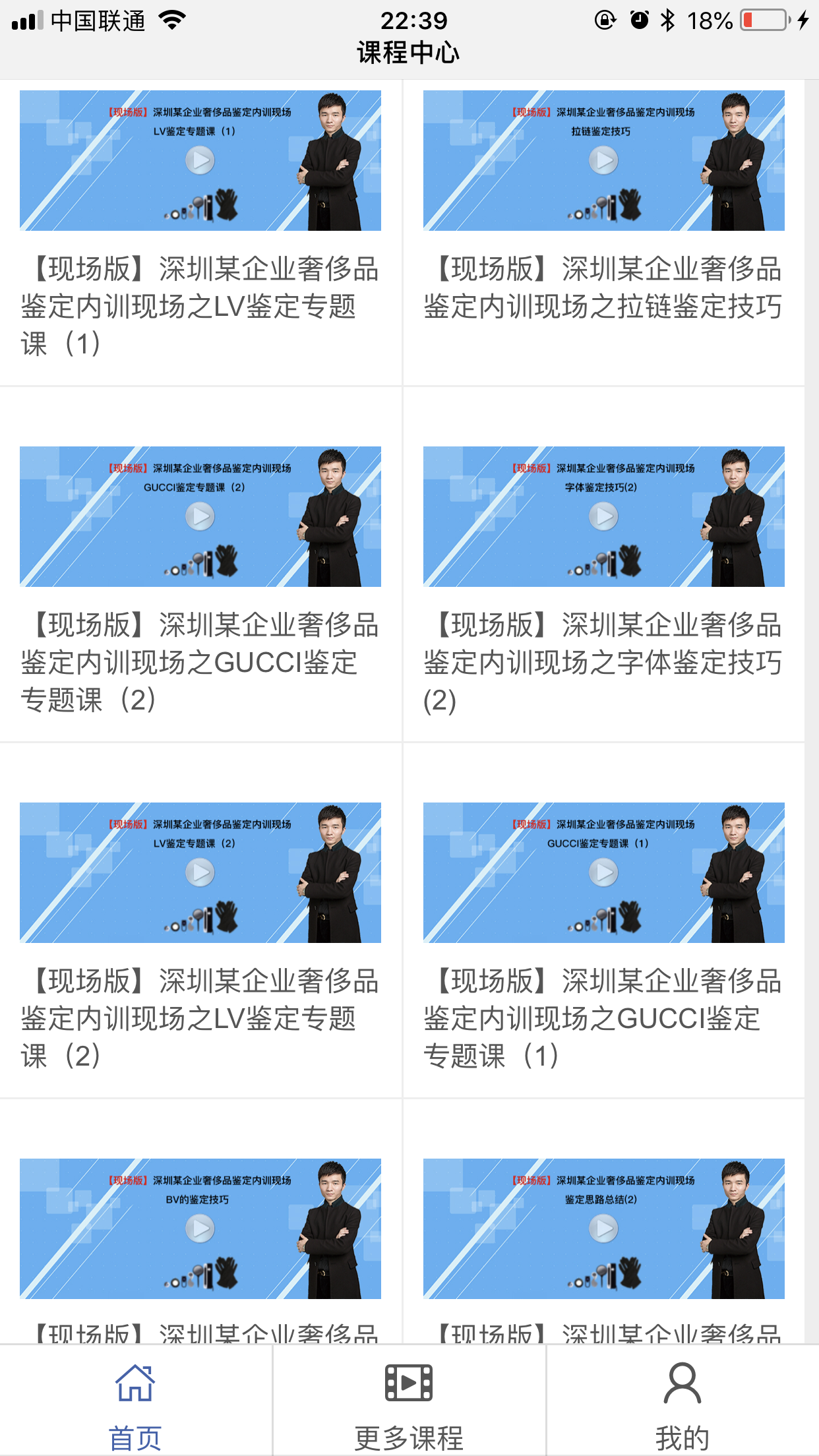Open the 鉴定思路总结(2) course video
This screenshot has height=1456, width=819.
[x=603, y=1228]
